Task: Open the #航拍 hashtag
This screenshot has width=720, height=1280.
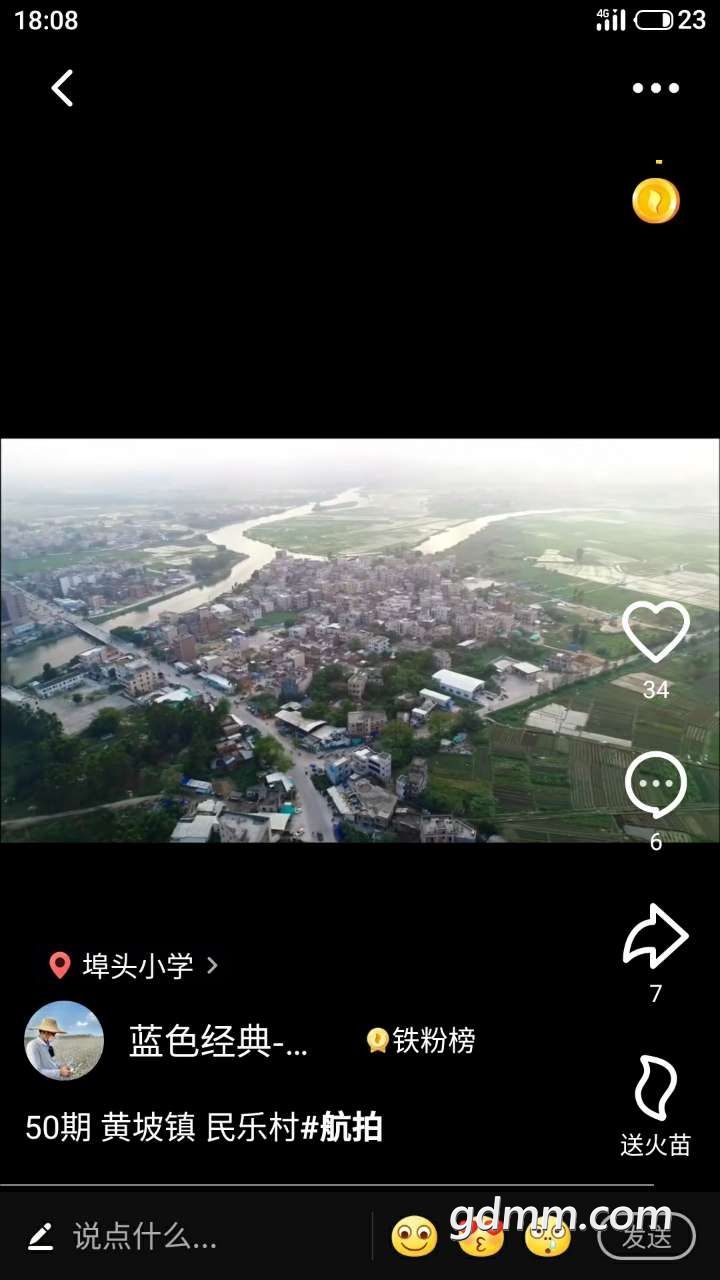Action: [x=342, y=1128]
